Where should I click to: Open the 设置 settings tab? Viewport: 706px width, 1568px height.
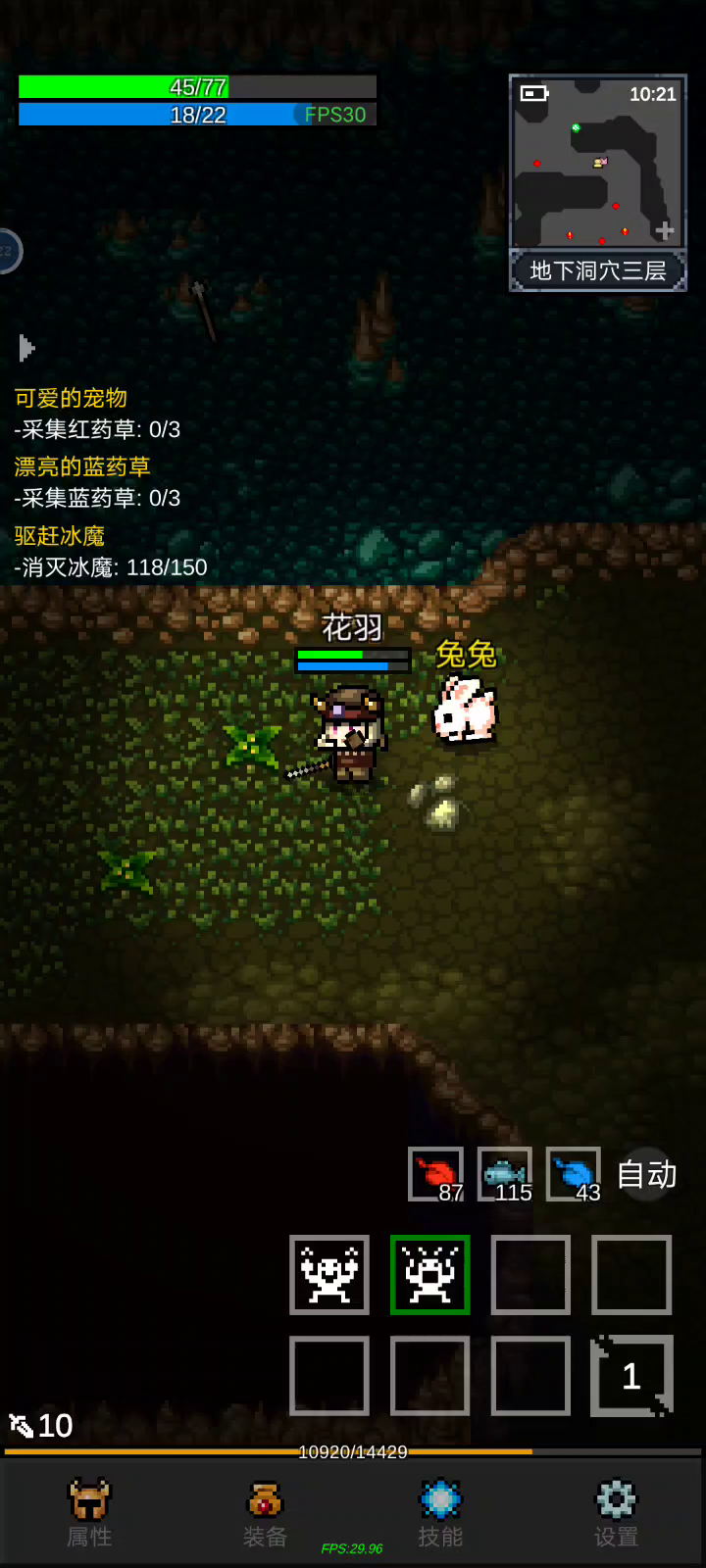(616, 1513)
